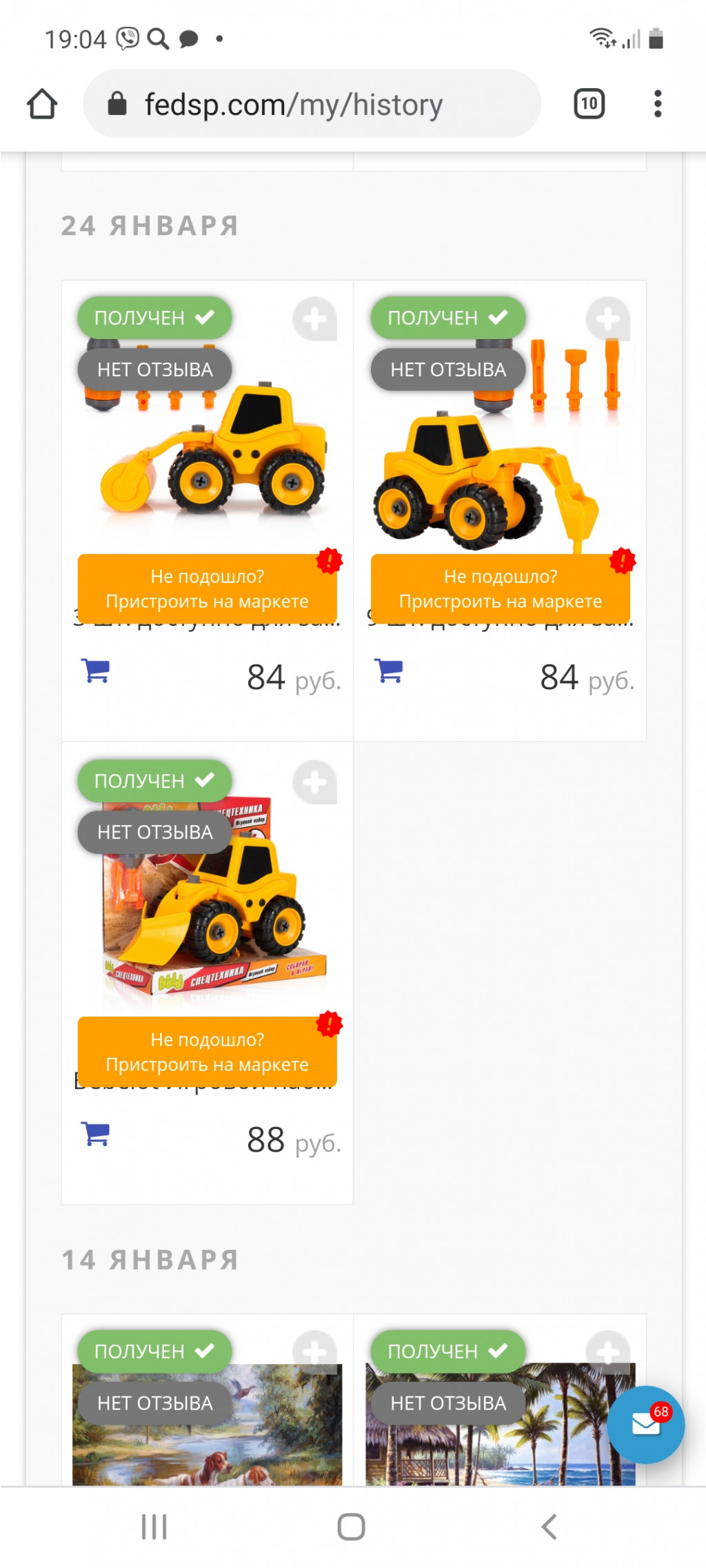
Task: Add 88 rub. bulldozer to cart
Action: click(96, 1134)
